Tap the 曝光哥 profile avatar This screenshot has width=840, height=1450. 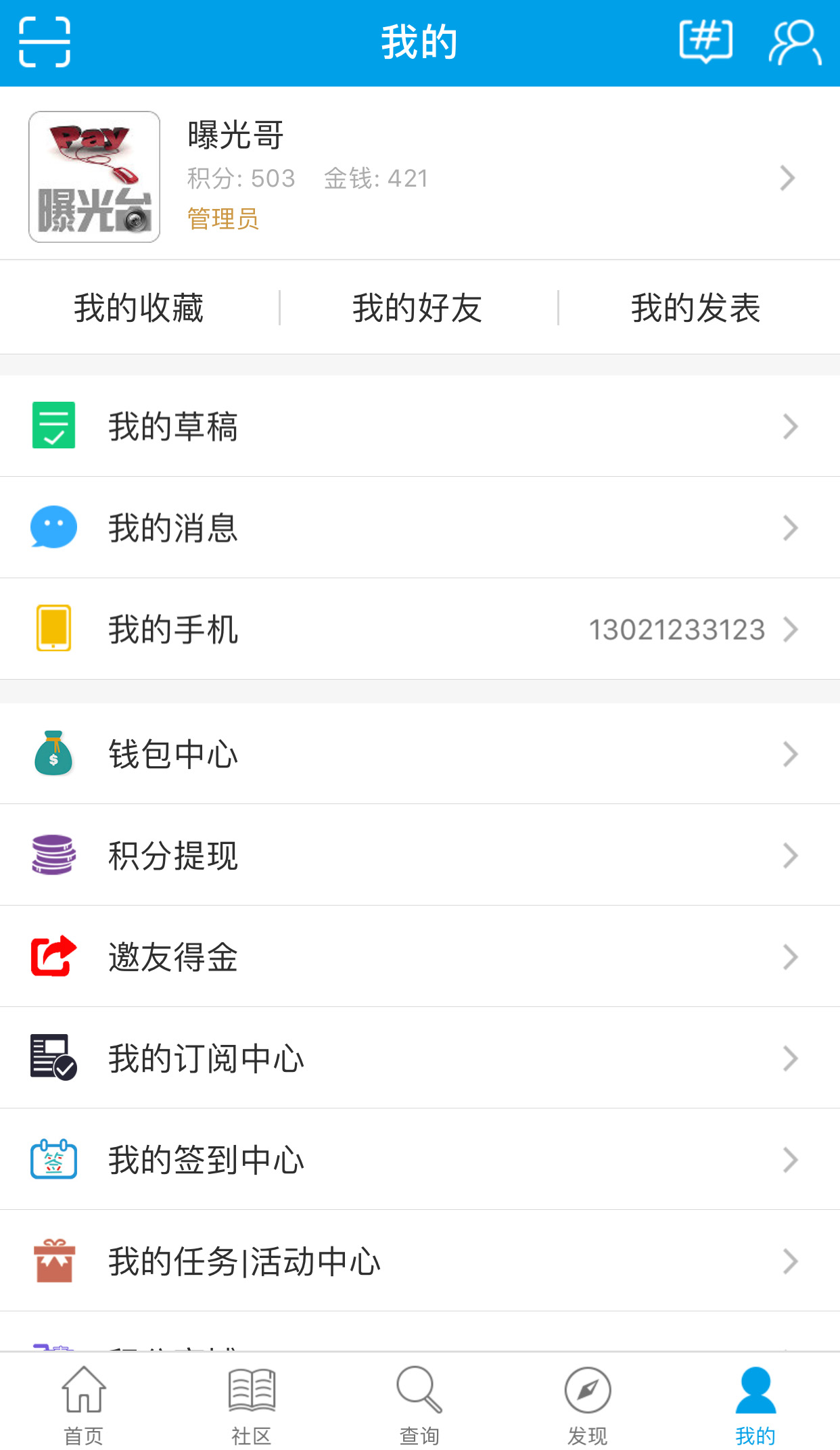pos(94,177)
